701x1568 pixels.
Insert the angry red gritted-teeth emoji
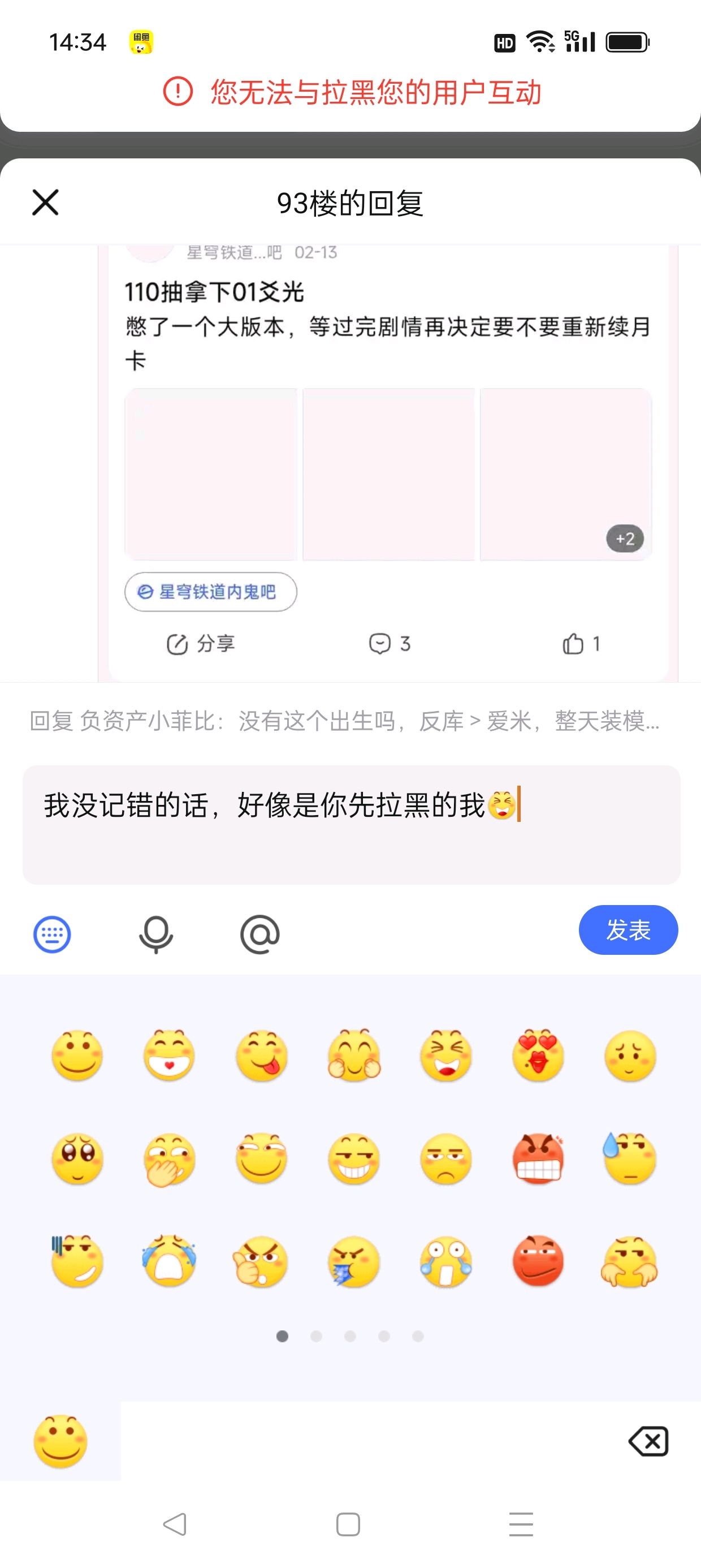coord(538,1158)
